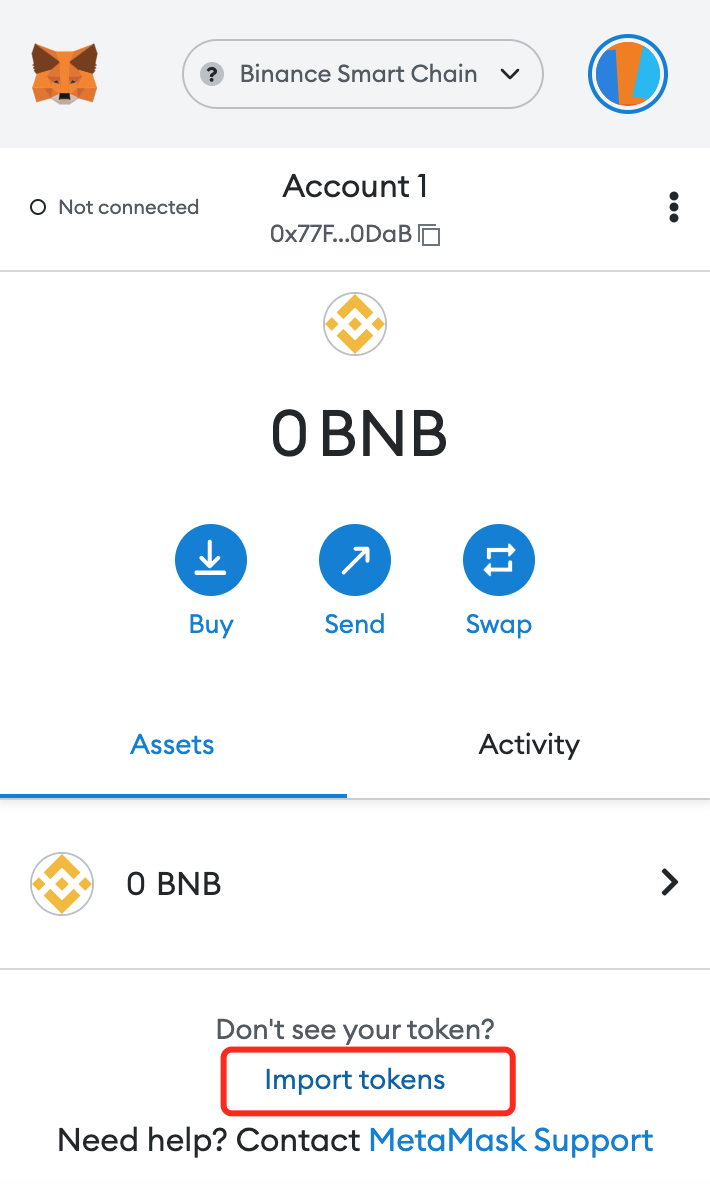
Task: Check the Not connected site status
Action: 115,207
